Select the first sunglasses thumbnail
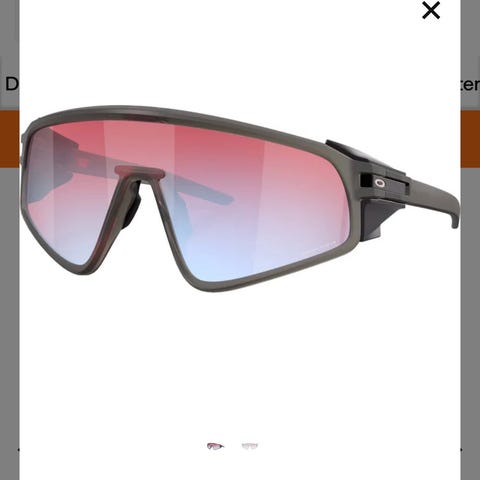 pyautogui.click(x=215, y=446)
